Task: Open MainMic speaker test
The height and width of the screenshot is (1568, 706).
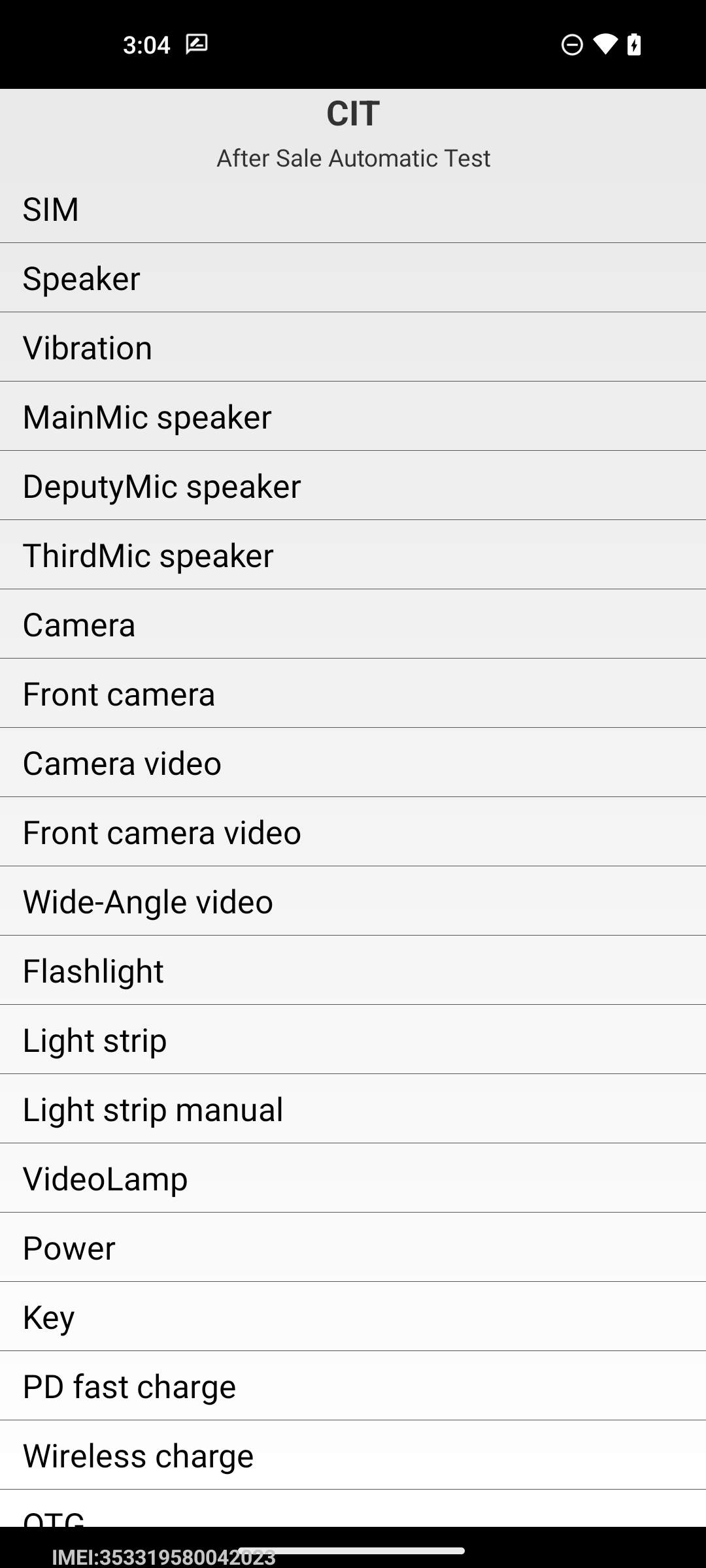Action: coord(353,417)
